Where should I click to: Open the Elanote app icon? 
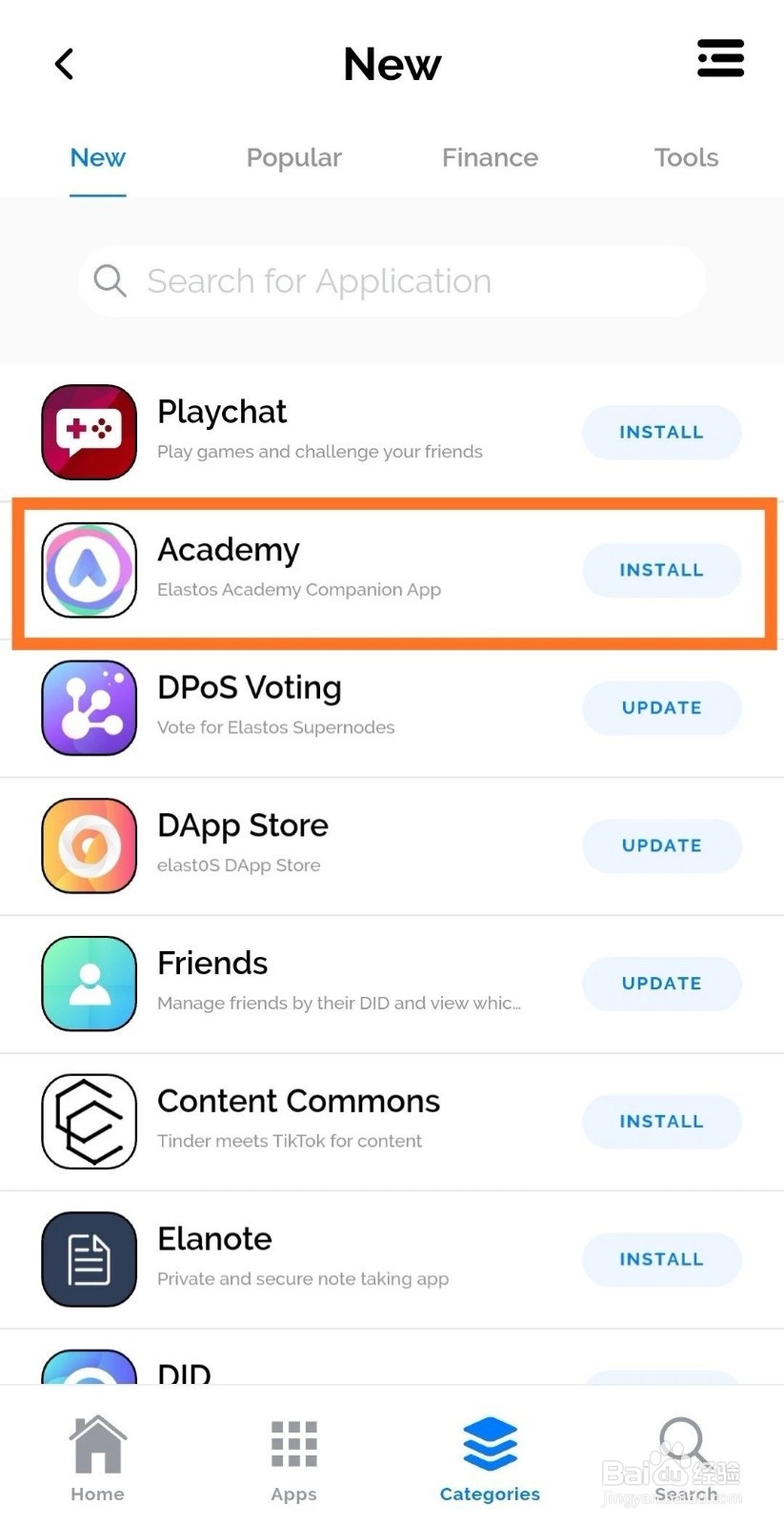89,1258
